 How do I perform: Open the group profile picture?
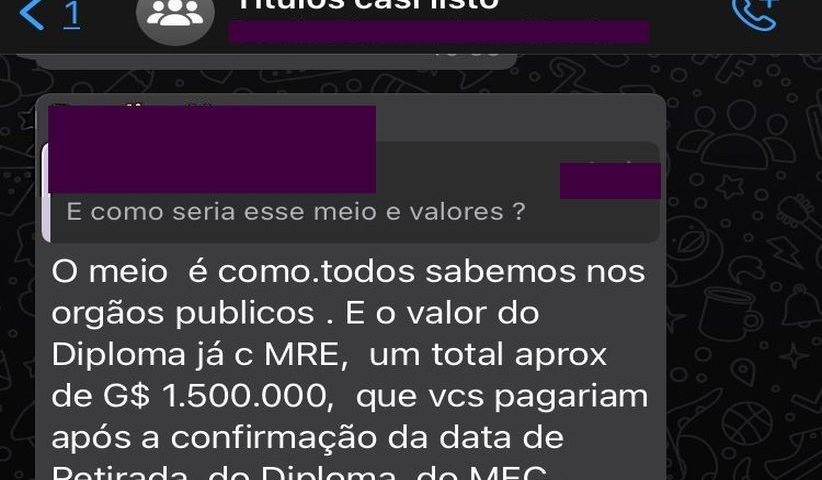[x=175, y=15]
